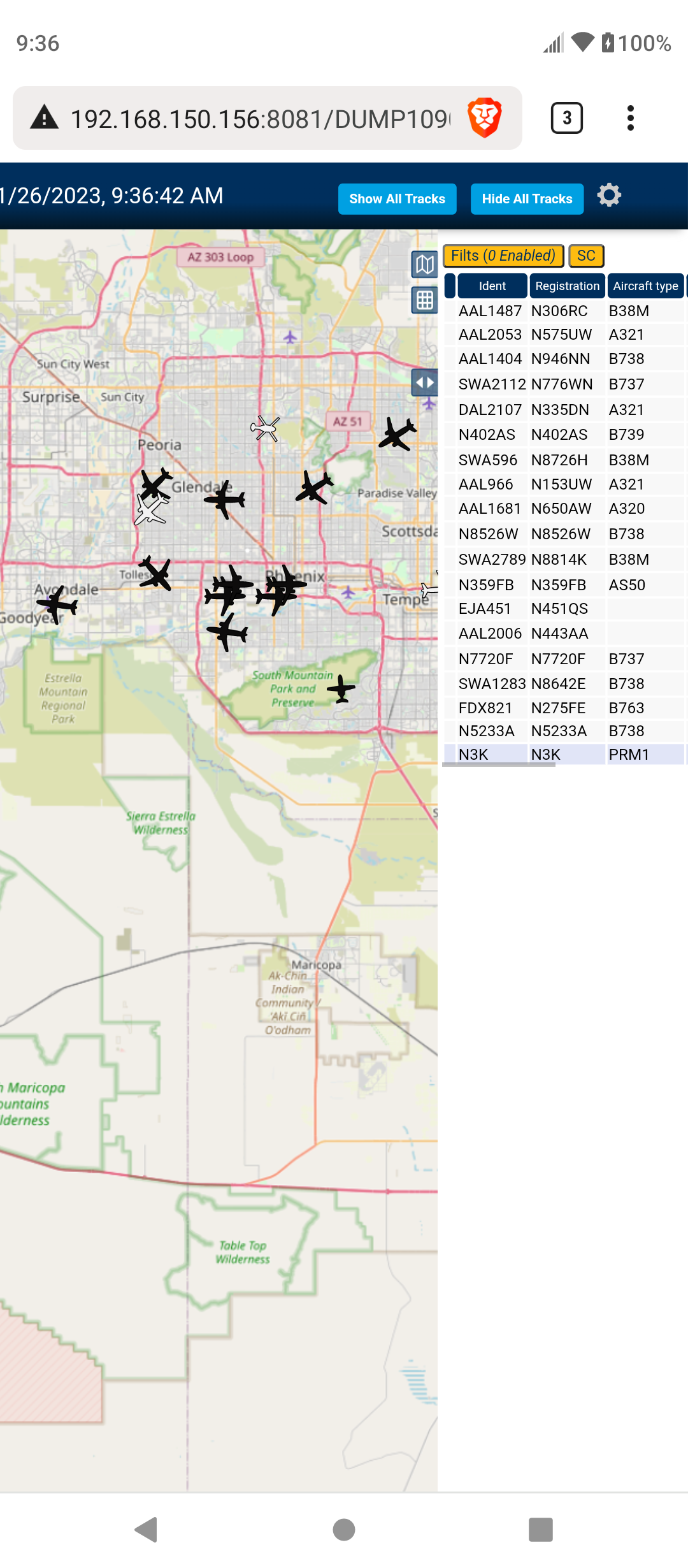Open the Filts (0 Enabled) filter panel

click(503, 256)
